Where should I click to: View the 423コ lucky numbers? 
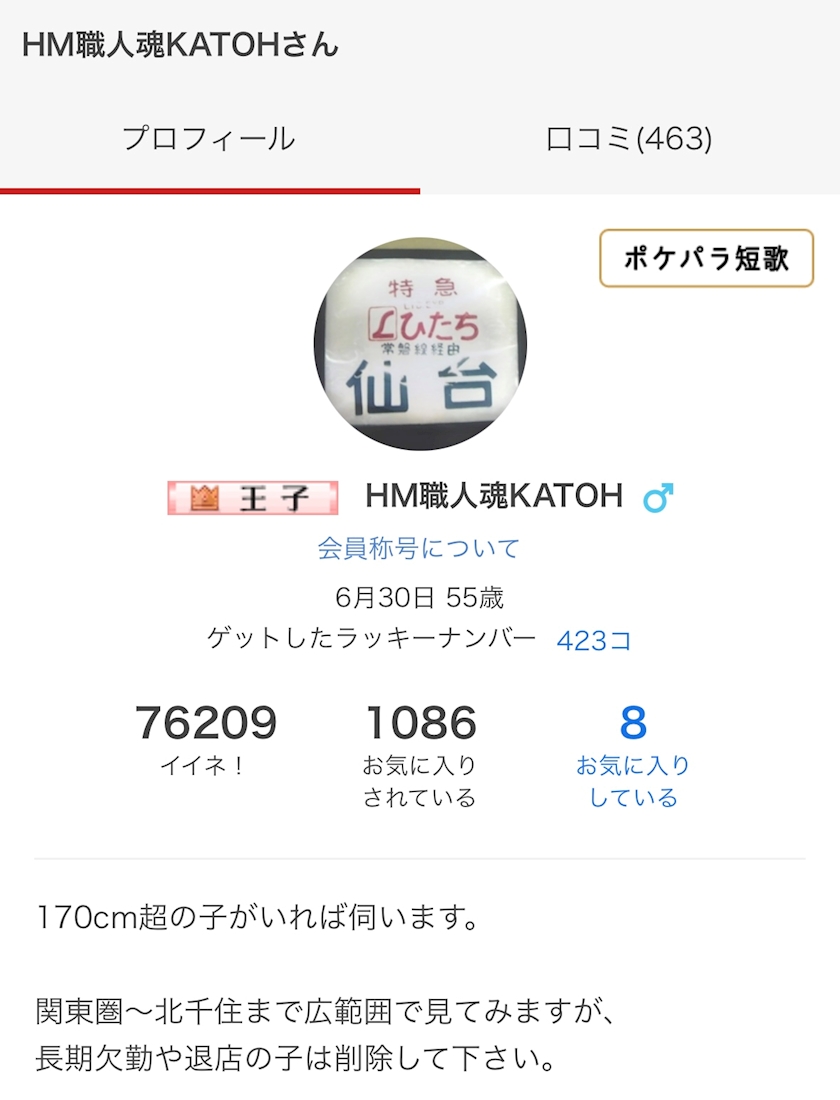pos(594,640)
